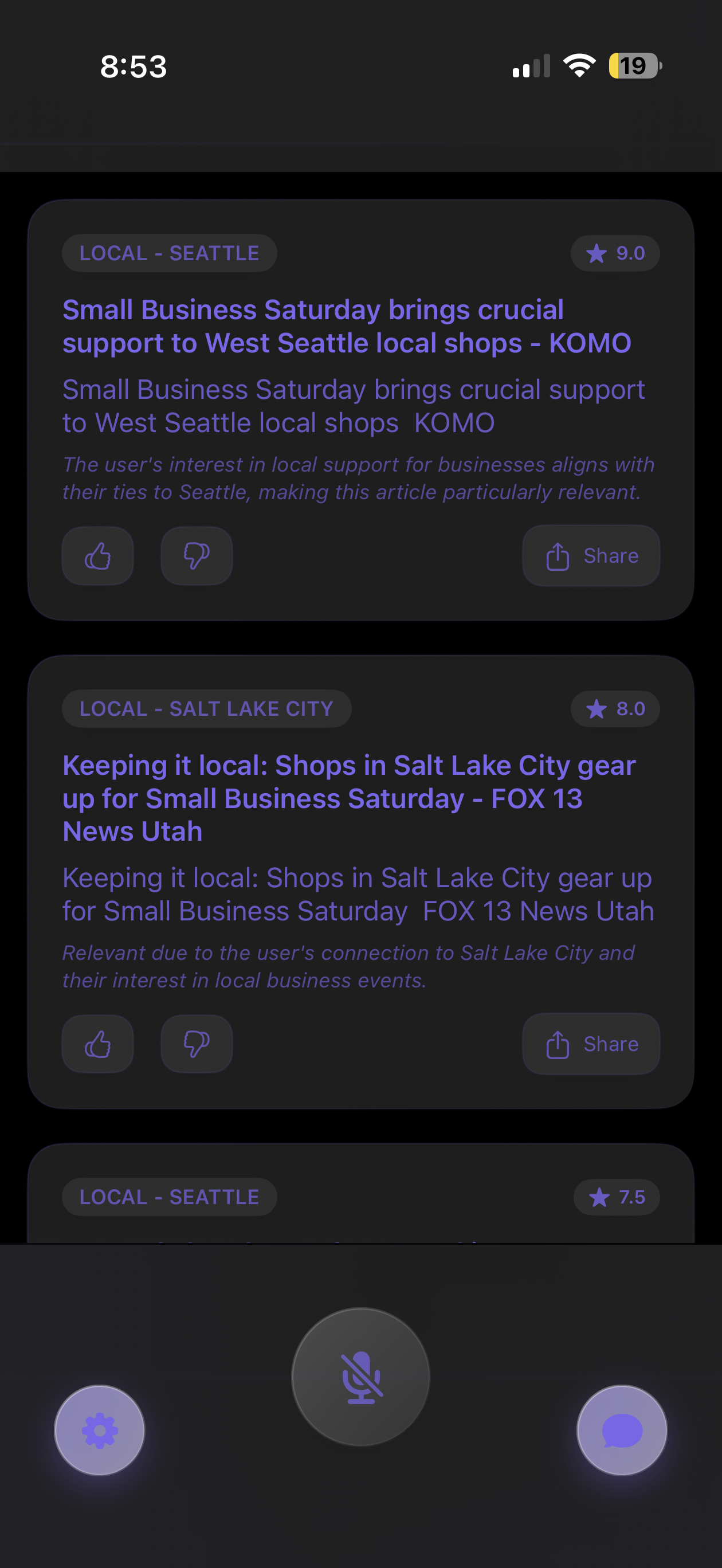Viewport: 722px width, 1568px height.
Task: Select the LOCAL - SALT LAKE CITY category chip
Action: [x=206, y=708]
